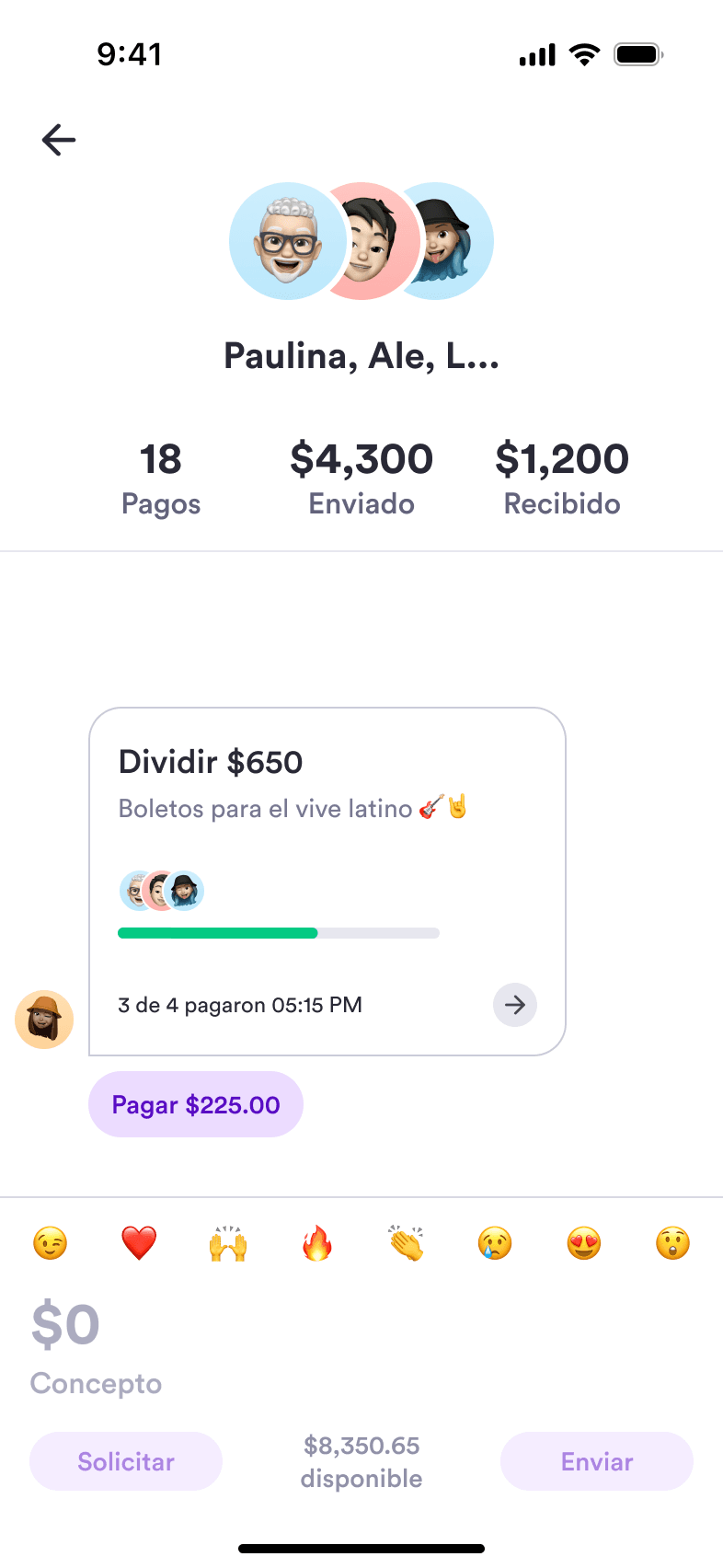React with the fire emoji
The width and height of the screenshot is (723, 1568).
click(317, 1244)
